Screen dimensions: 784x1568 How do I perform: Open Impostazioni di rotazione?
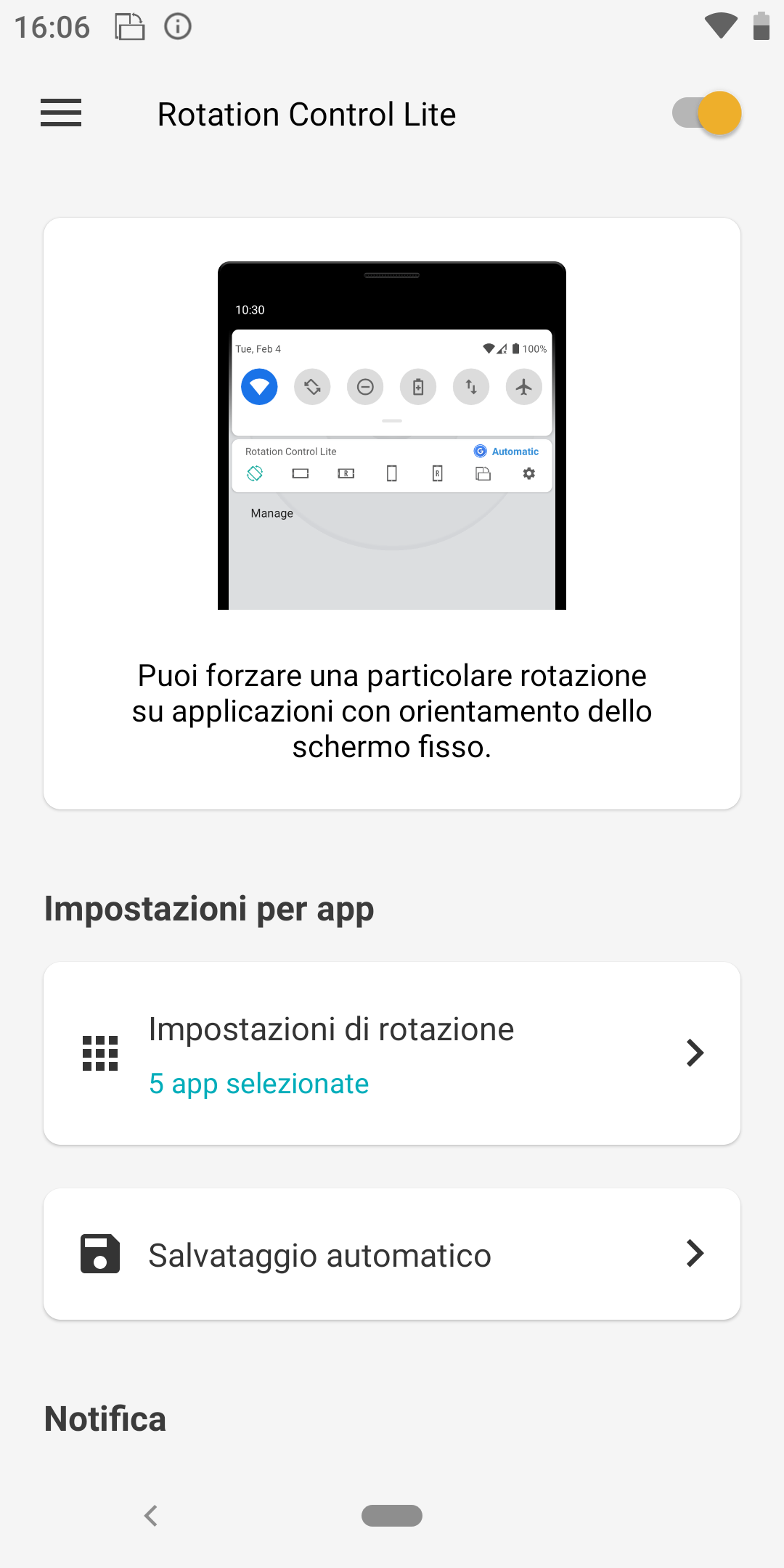[x=392, y=1053]
